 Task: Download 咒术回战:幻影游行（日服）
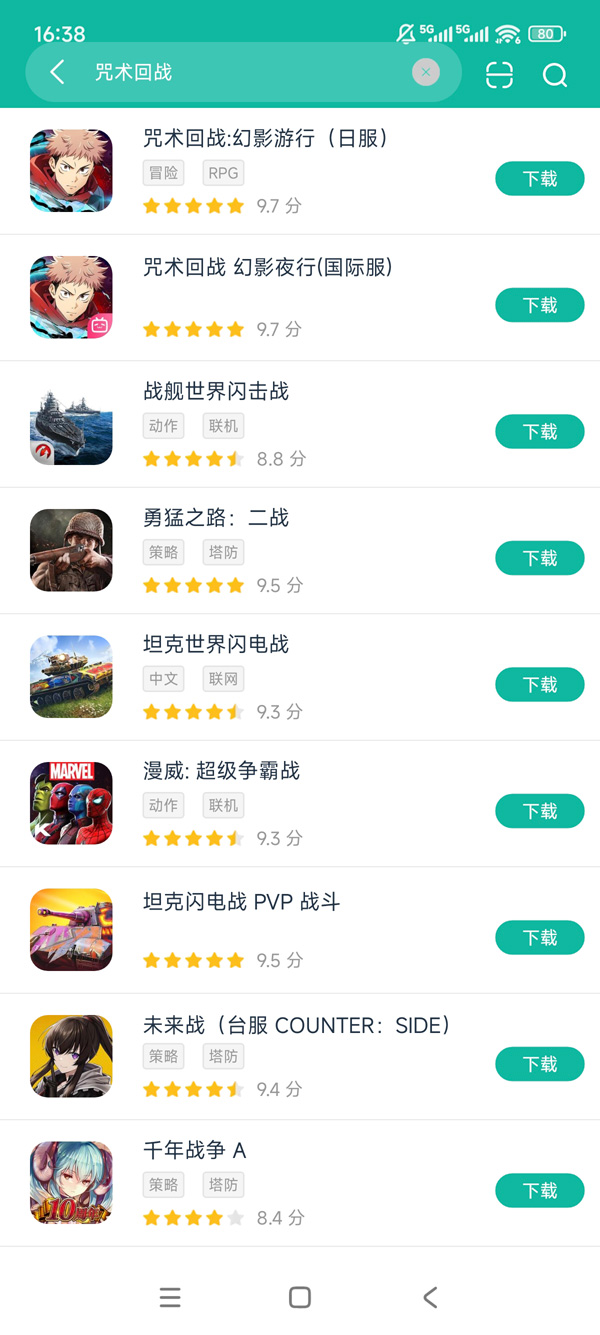coord(539,179)
